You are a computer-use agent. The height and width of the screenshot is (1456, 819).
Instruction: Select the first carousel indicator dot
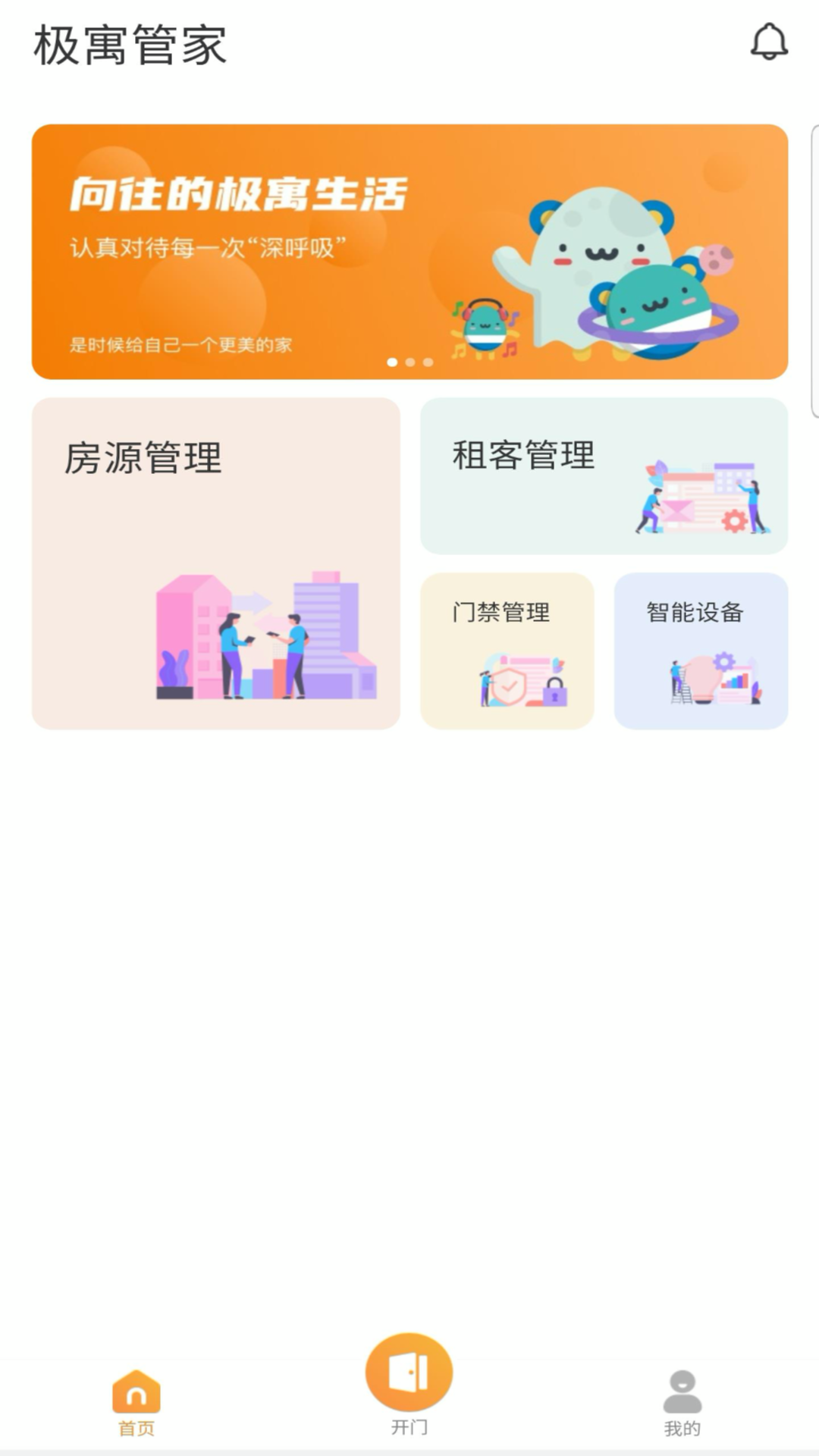point(393,362)
